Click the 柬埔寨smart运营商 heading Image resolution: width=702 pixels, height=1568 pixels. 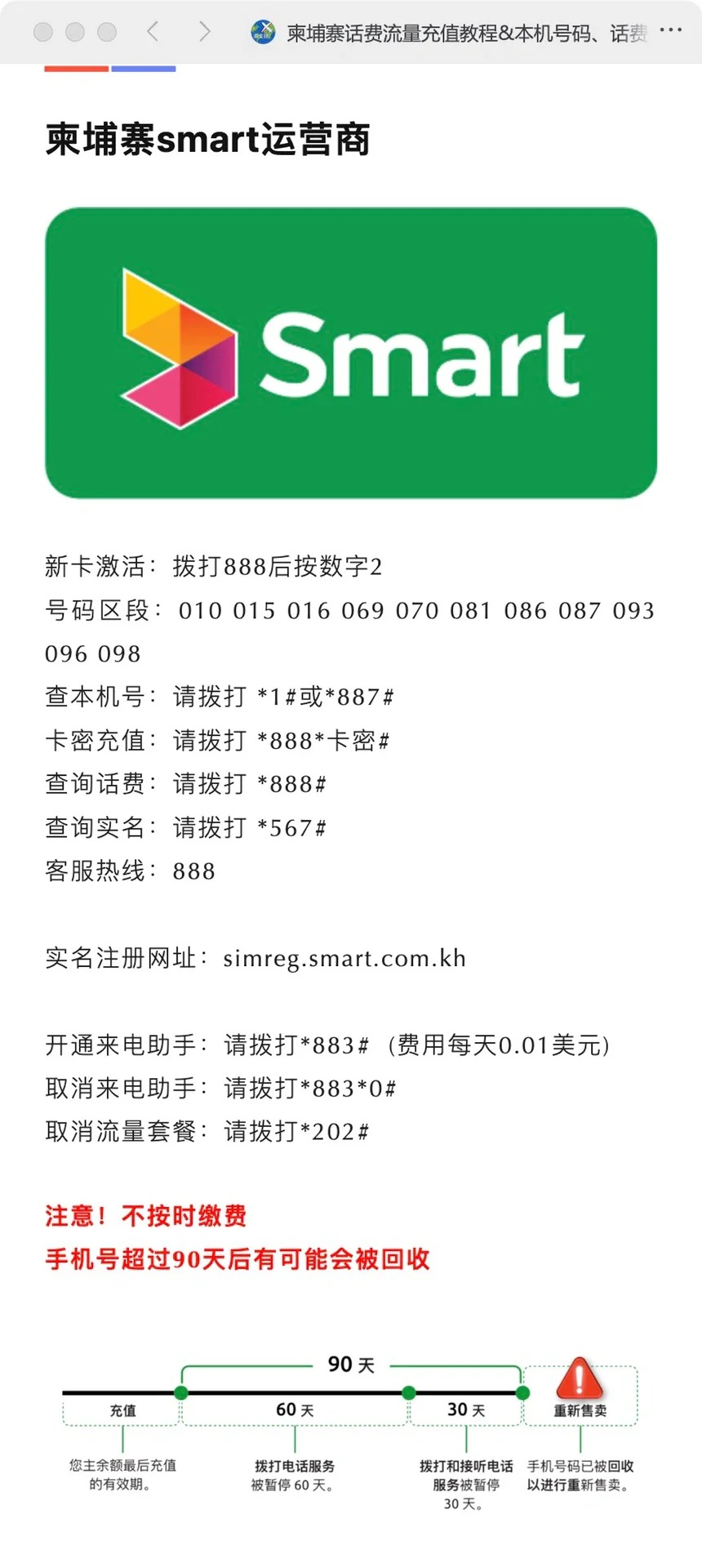207,139
